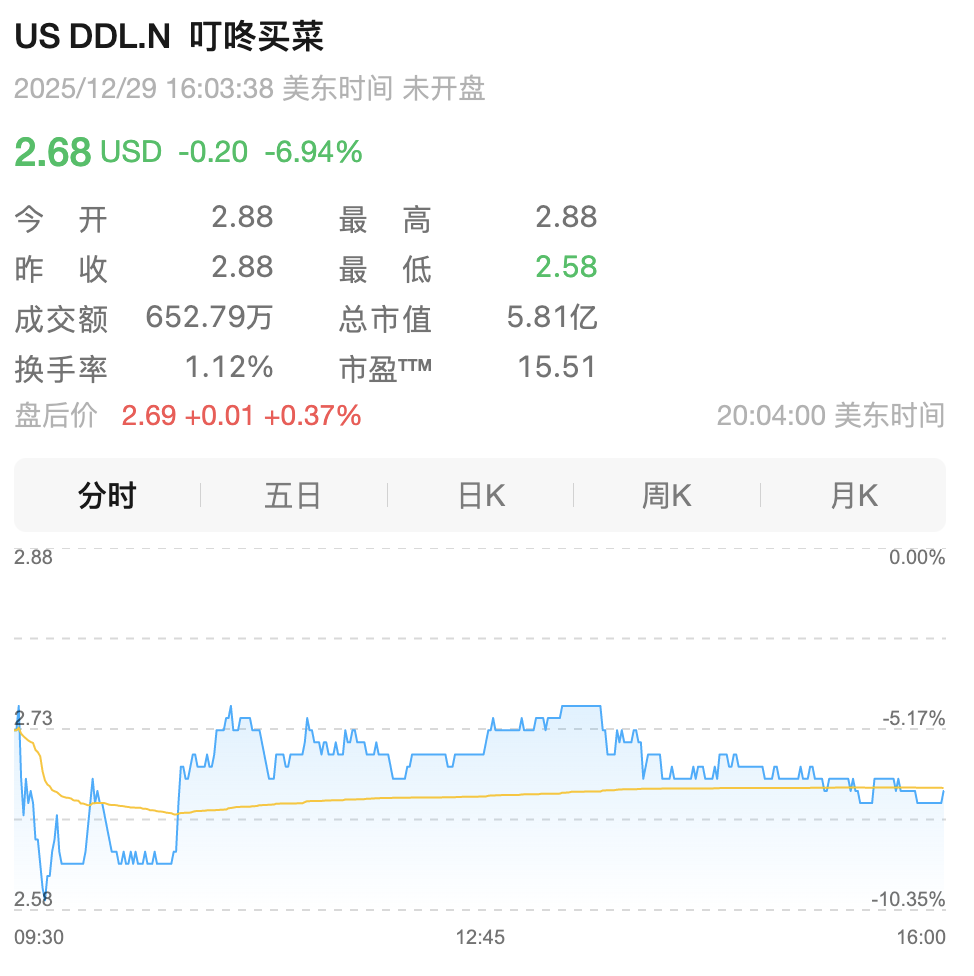Viewport: 974px width, 976px height.
Task: Select the 五日 five-day chart tab
Action: point(293,495)
